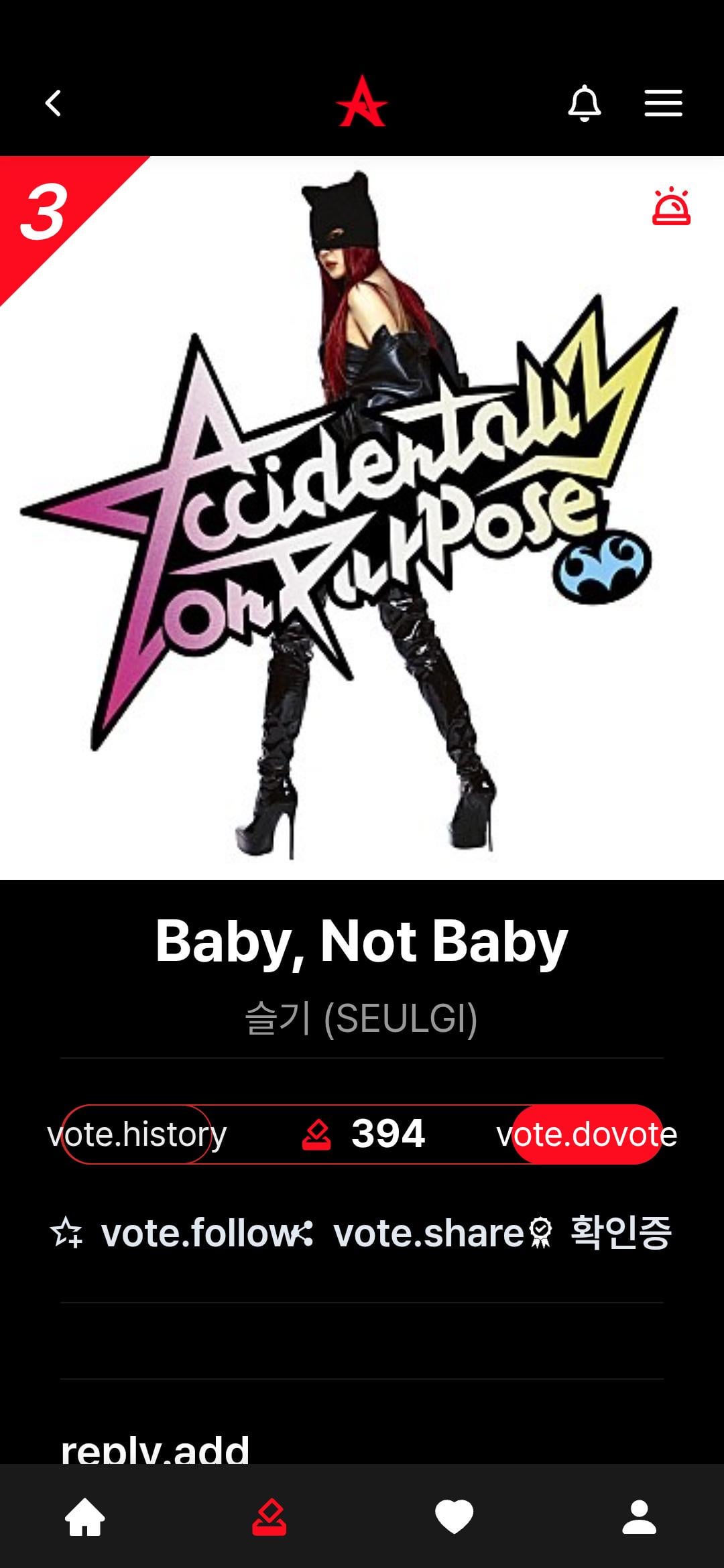Open the profile tab

coord(639,1518)
